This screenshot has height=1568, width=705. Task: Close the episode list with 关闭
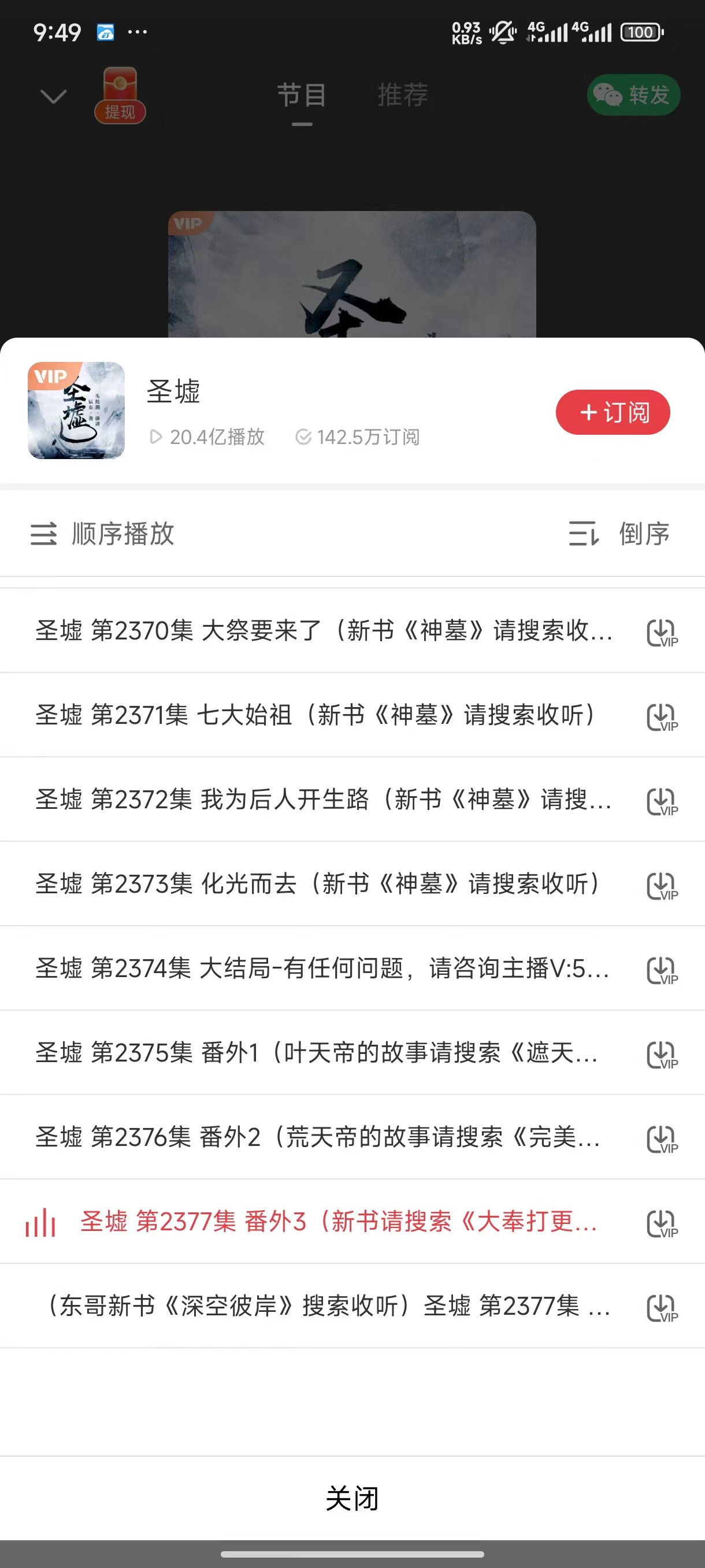(x=352, y=1498)
